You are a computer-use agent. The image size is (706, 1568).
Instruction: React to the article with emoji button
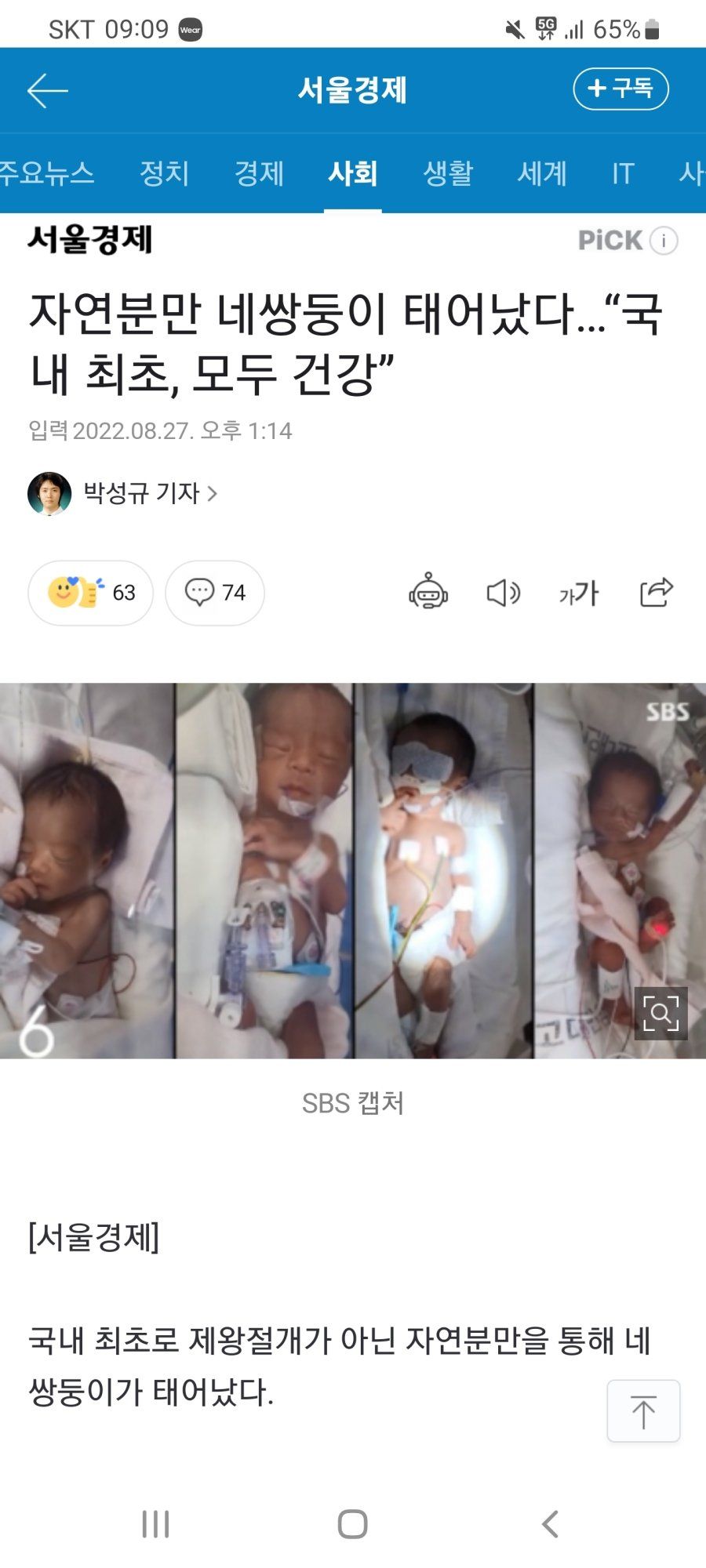tap(90, 593)
